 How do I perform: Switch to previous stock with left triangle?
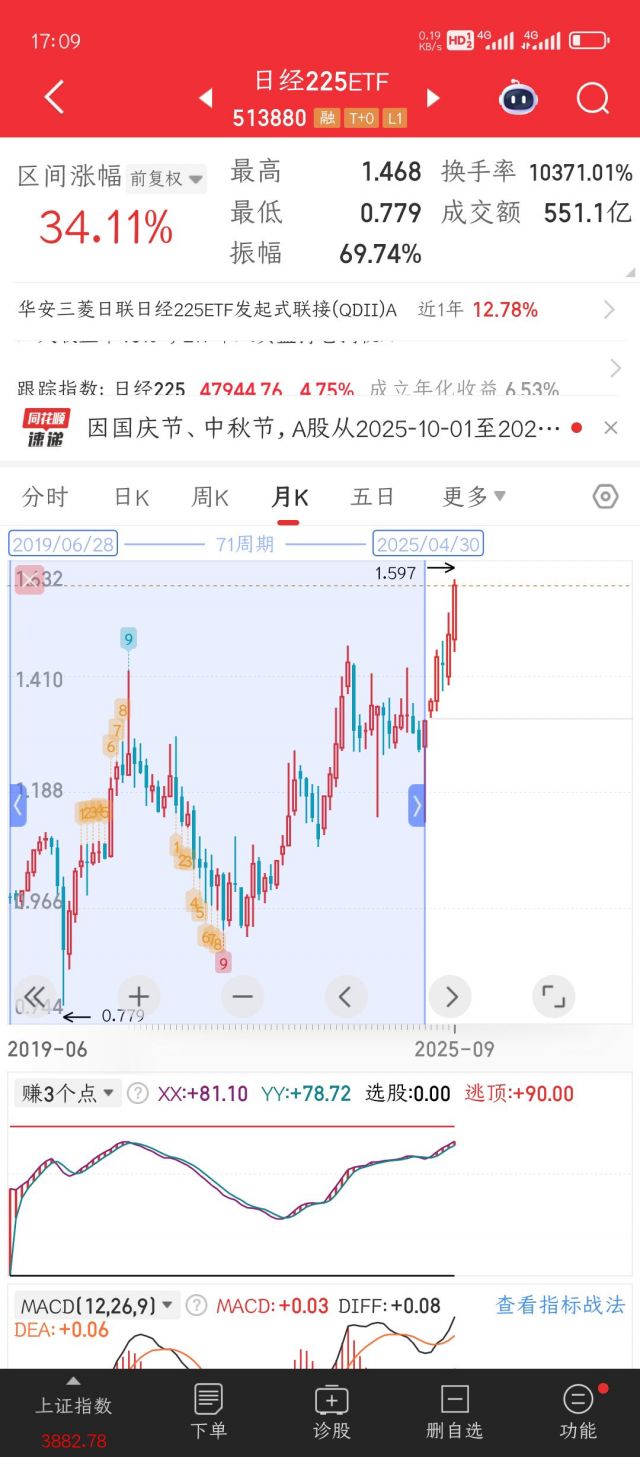pyautogui.click(x=206, y=98)
